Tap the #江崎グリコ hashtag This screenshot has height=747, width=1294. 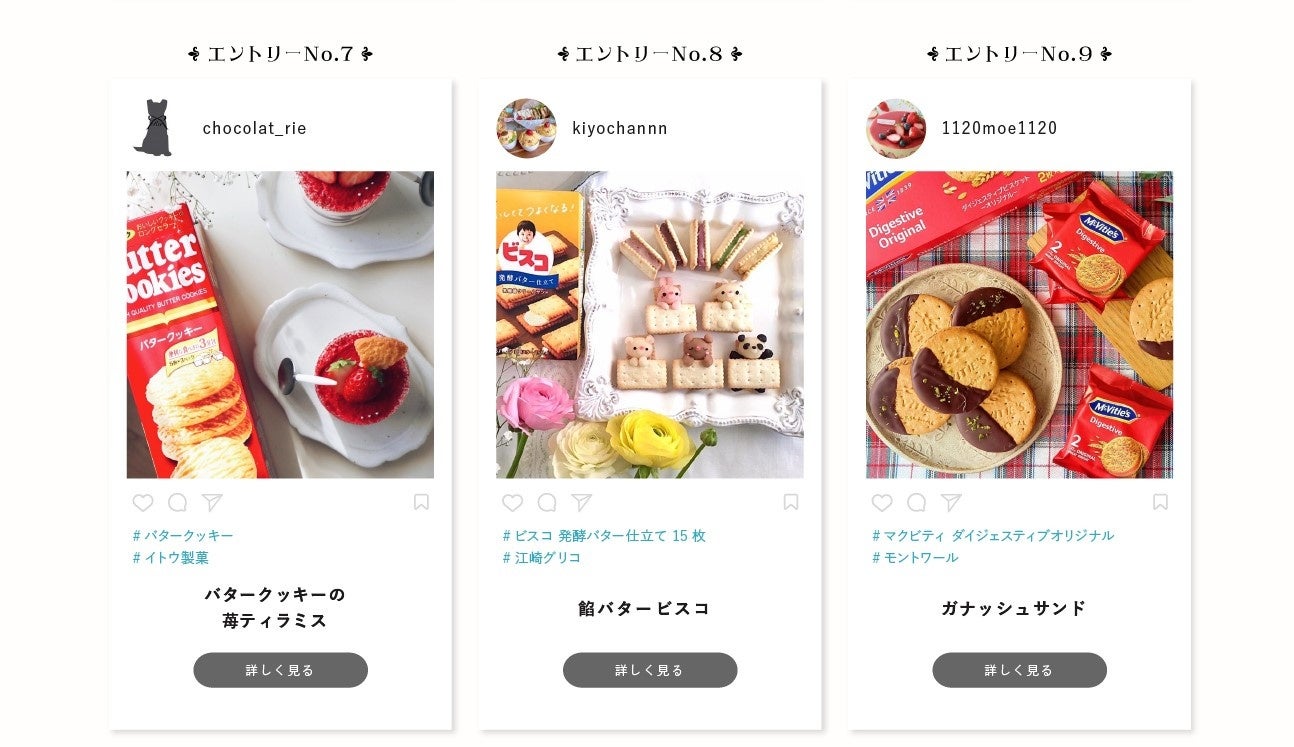[541, 558]
